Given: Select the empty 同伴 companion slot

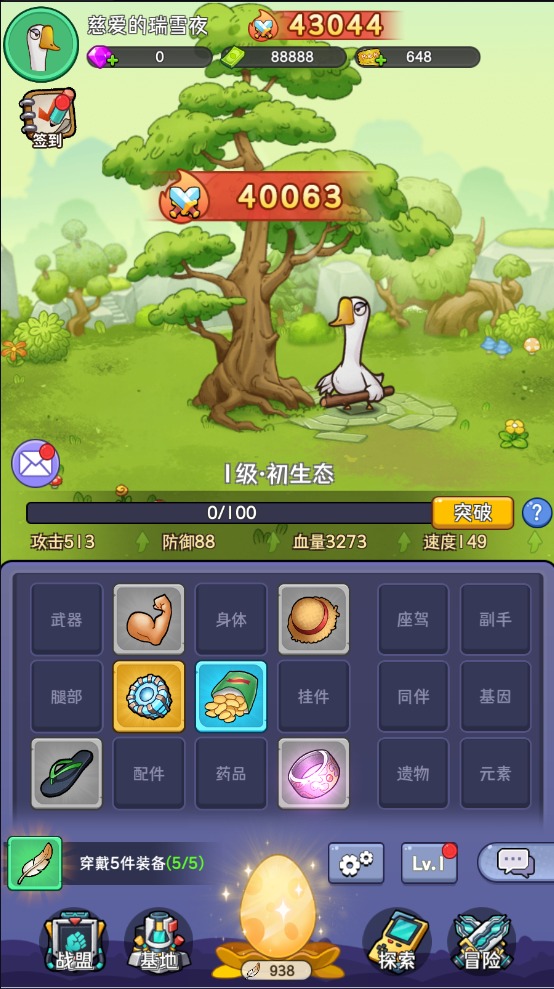Looking at the screenshot, I should (413, 696).
